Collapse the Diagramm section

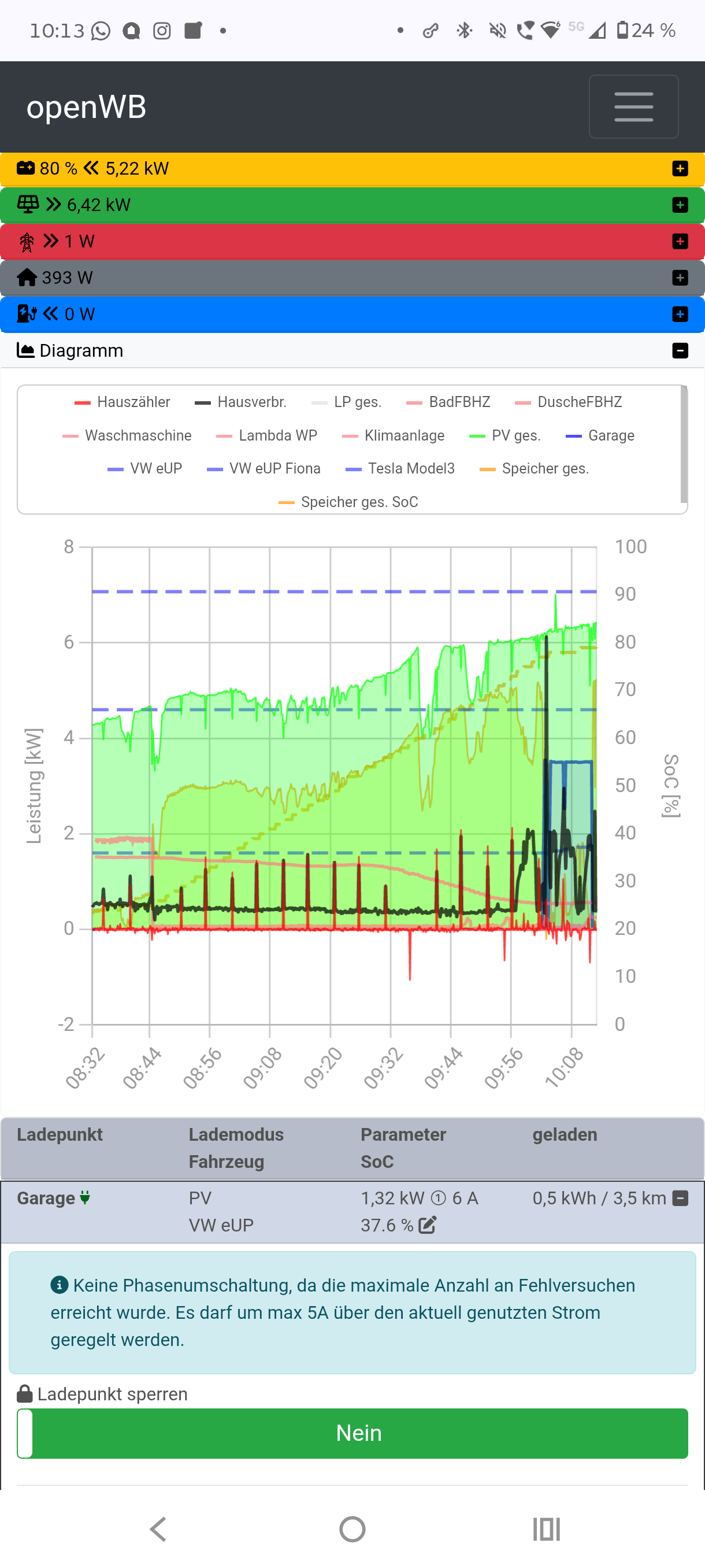pyautogui.click(x=680, y=350)
